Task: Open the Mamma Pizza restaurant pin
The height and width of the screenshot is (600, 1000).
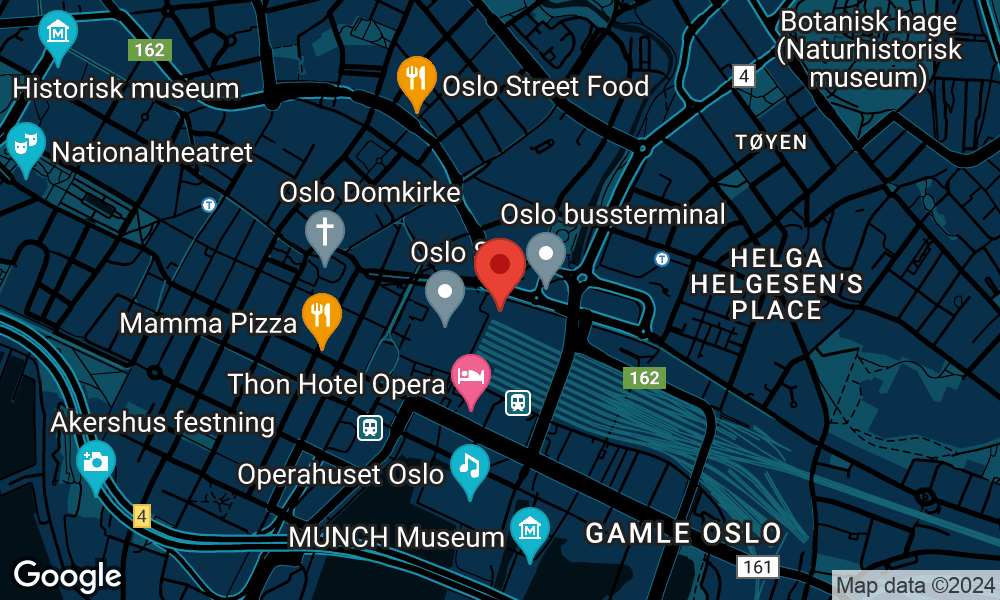Action: click(321, 315)
